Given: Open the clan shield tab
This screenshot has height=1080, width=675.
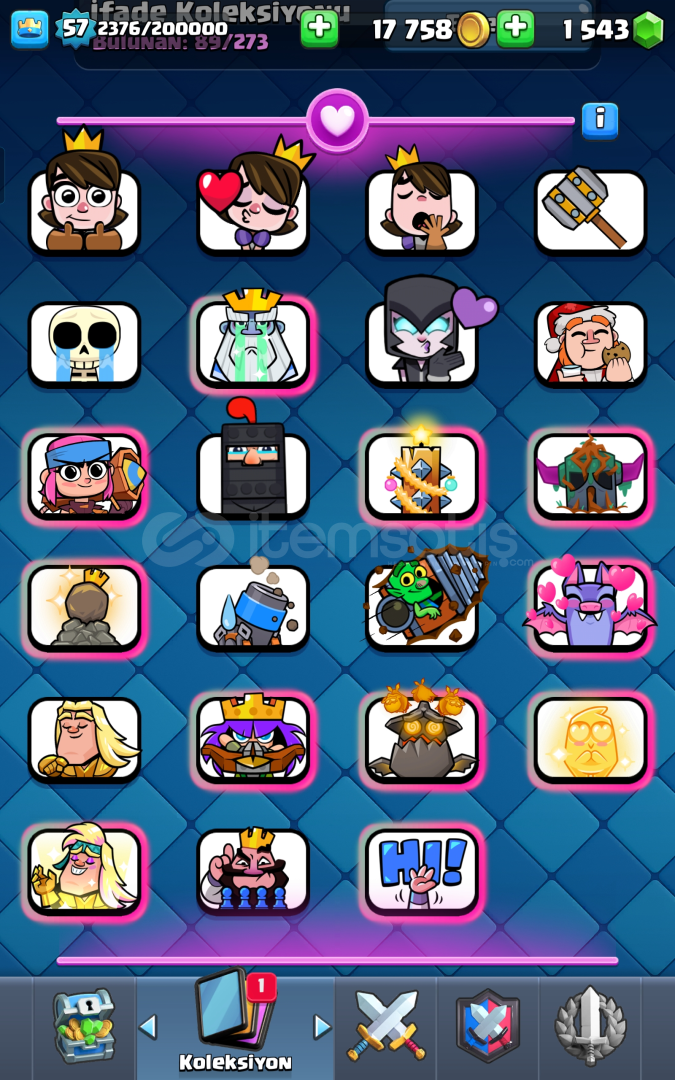Looking at the screenshot, I should tap(488, 1025).
